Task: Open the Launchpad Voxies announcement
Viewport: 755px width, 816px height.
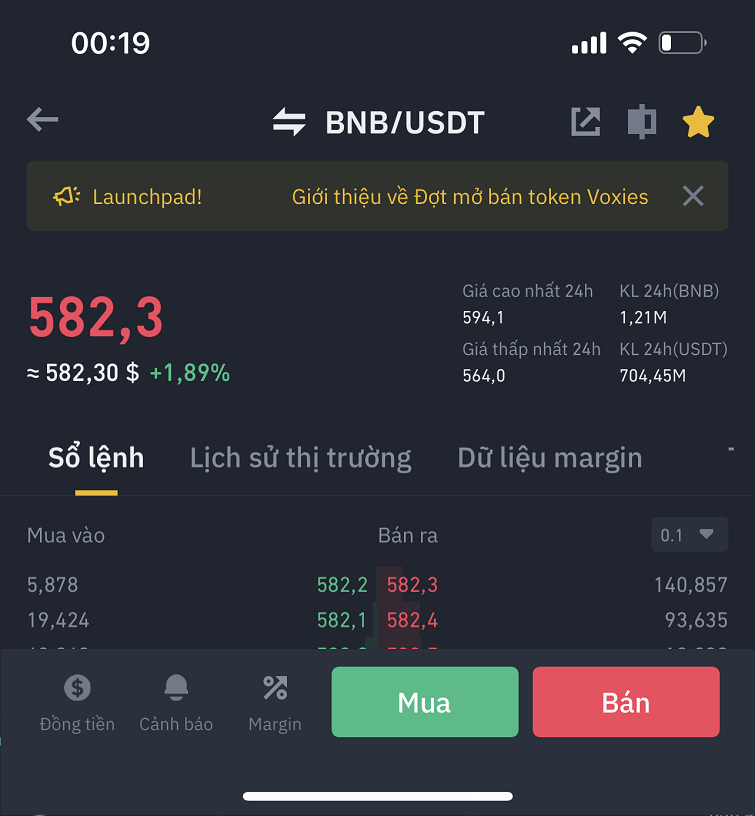Action: (x=469, y=197)
